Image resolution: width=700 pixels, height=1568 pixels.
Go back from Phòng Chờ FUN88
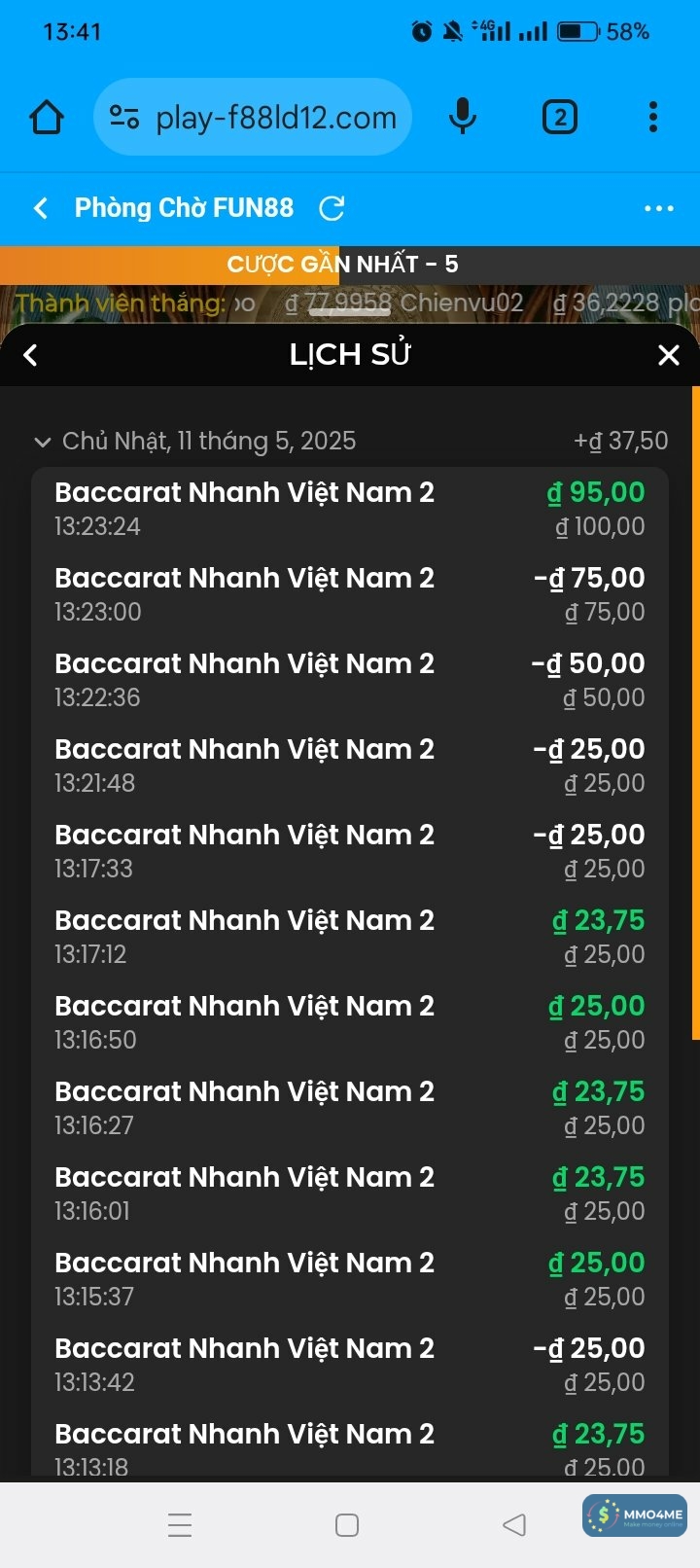(x=41, y=208)
